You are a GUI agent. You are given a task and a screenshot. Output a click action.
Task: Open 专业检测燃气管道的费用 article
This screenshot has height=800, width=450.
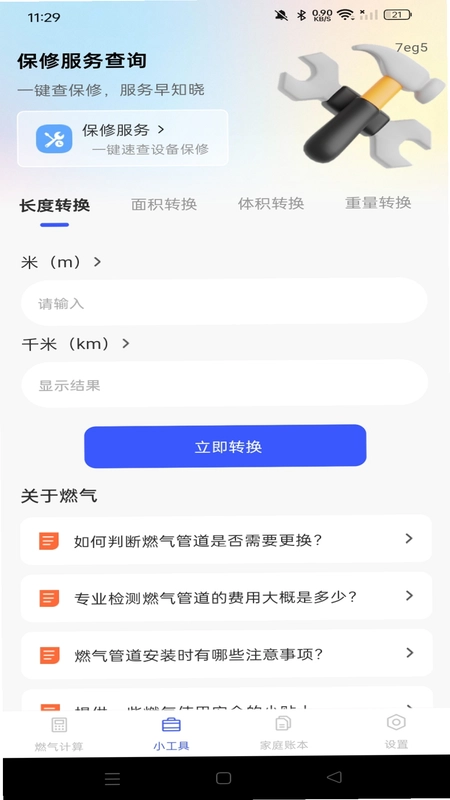point(226,597)
